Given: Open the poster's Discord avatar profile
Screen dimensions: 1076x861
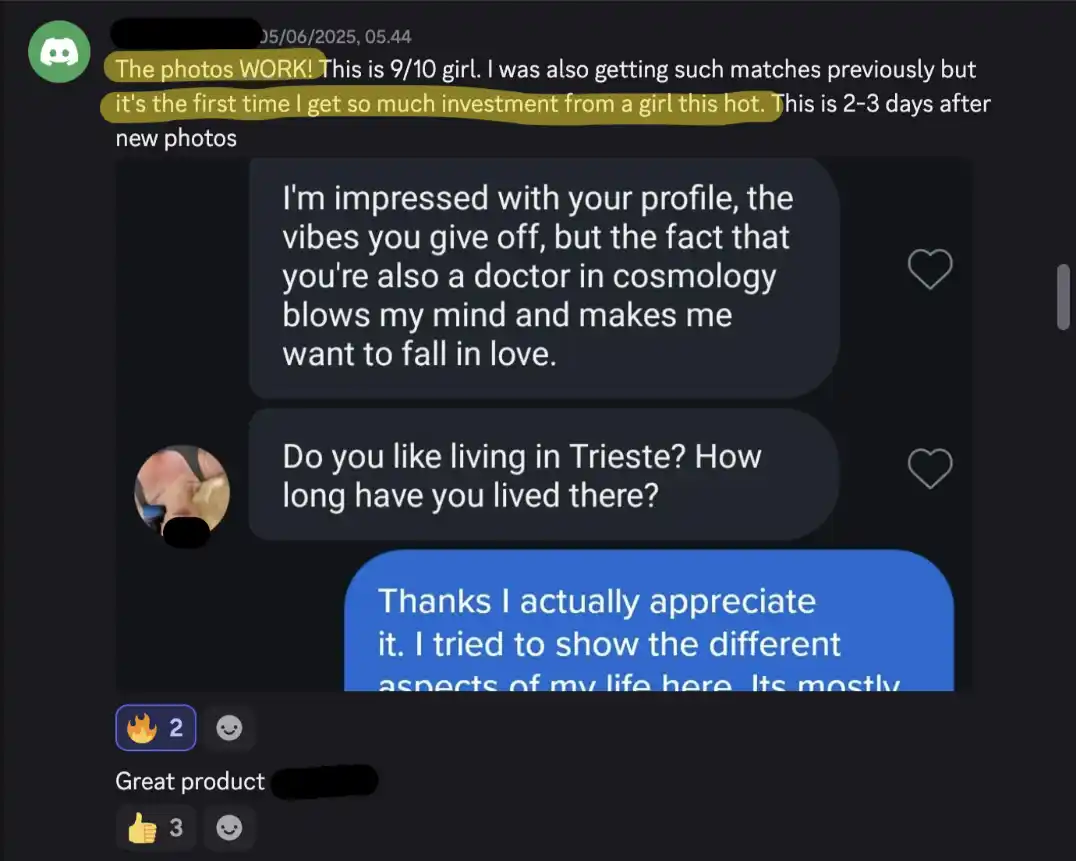Looking at the screenshot, I should [59, 52].
